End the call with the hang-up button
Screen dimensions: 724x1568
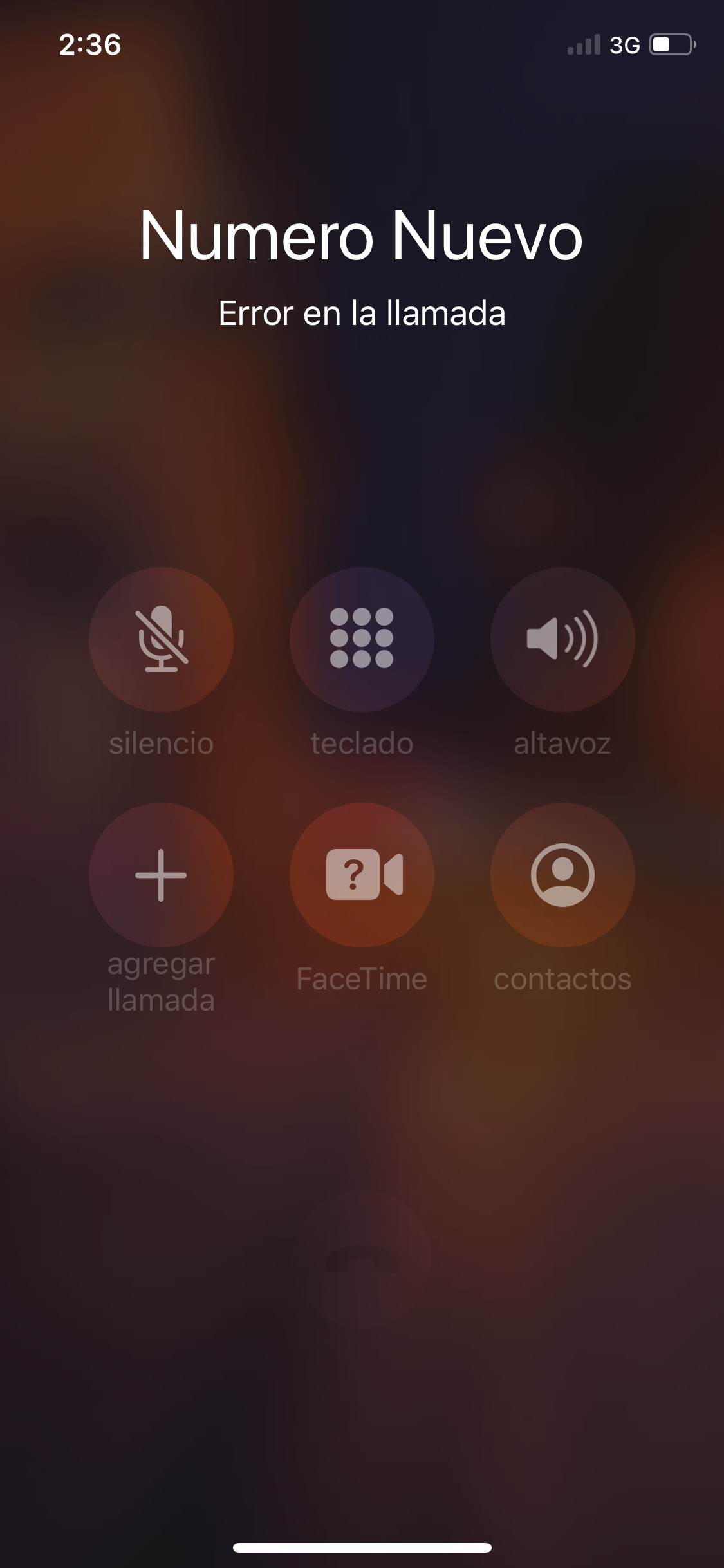[362, 1259]
